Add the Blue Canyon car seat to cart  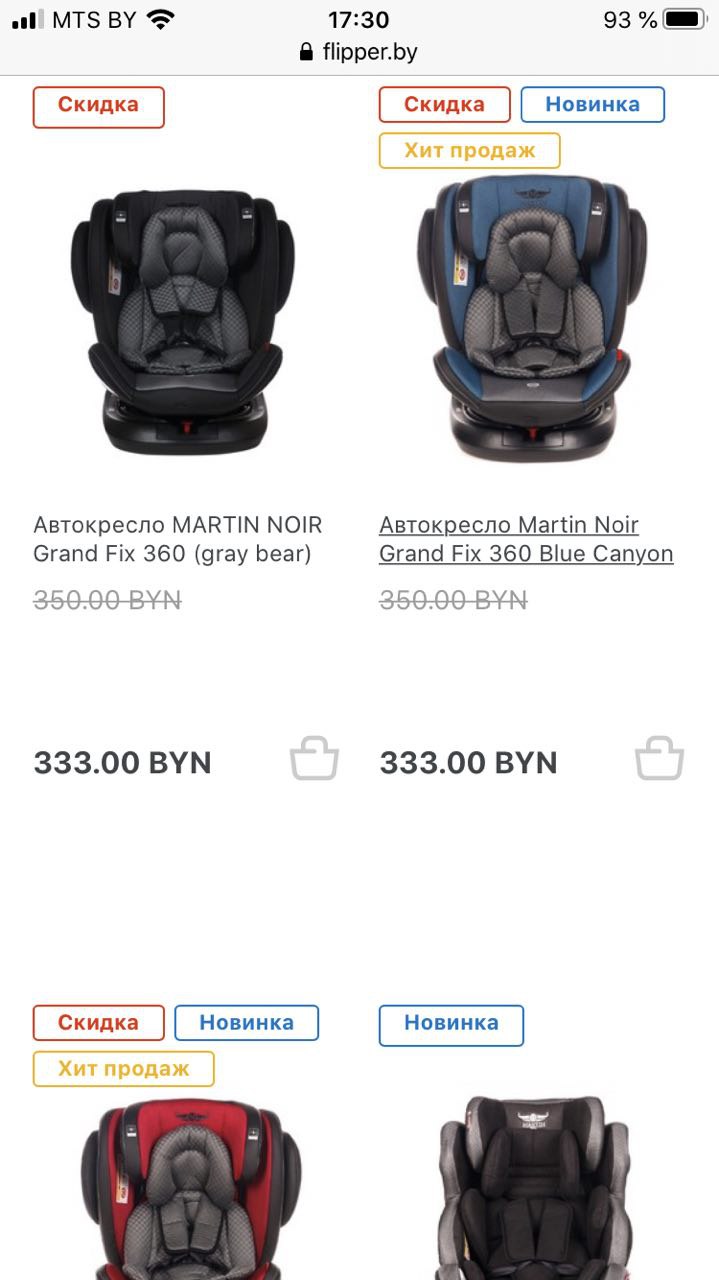coord(660,759)
